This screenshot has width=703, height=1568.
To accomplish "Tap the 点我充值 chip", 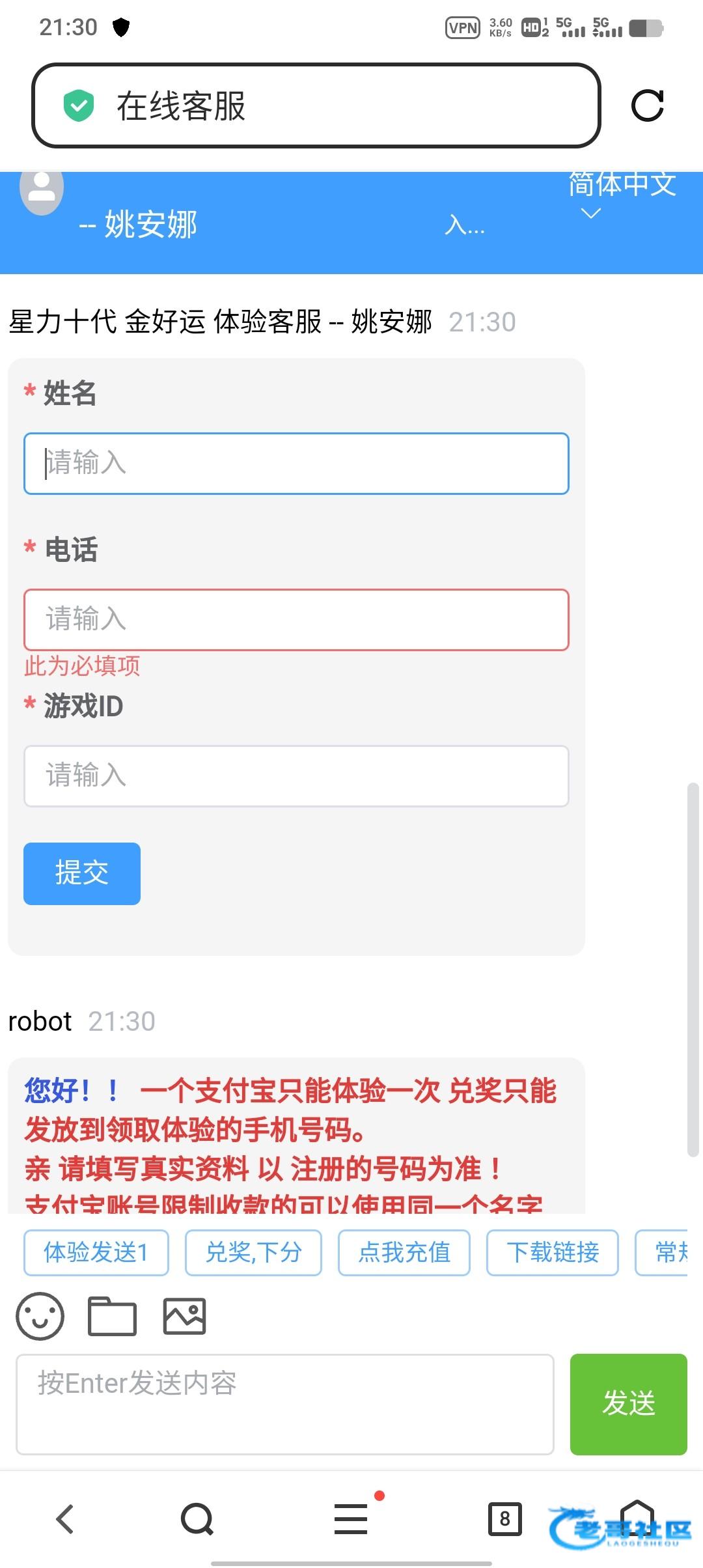I will pyautogui.click(x=404, y=1252).
